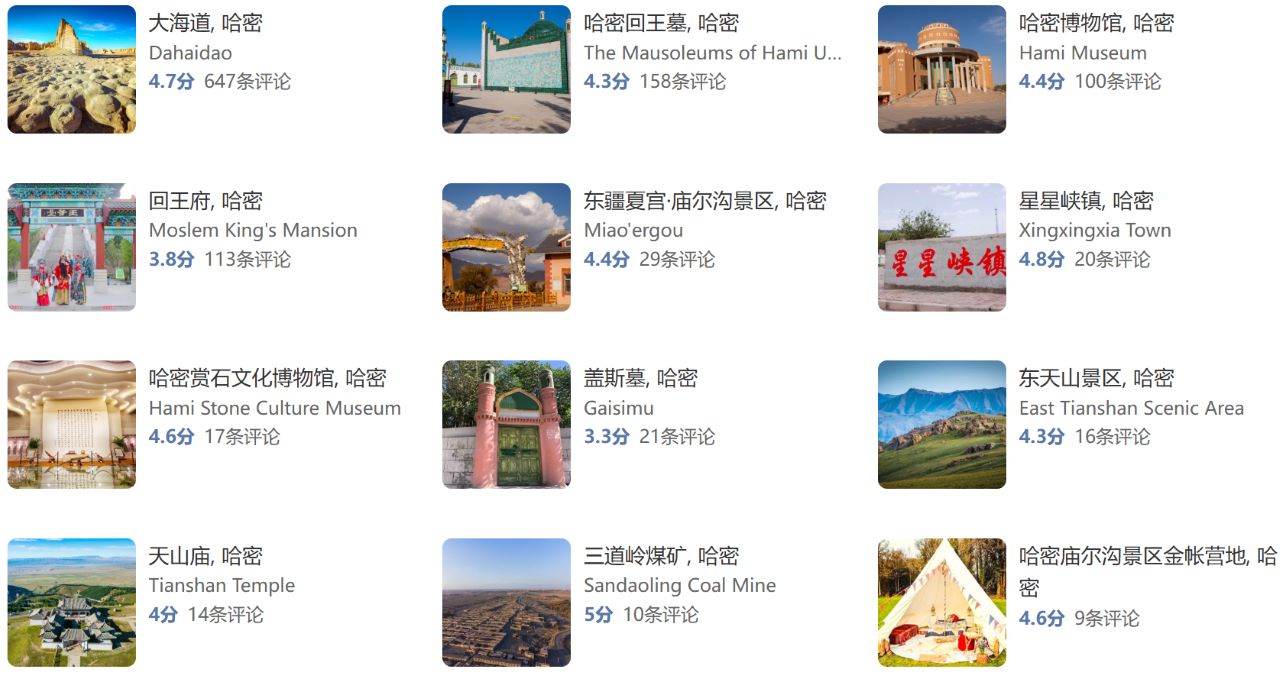Image resolution: width=1280 pixels, height=676 pixels.
Task: Open the Sandaoling Coal Mine card
Action: click(661, 557)
